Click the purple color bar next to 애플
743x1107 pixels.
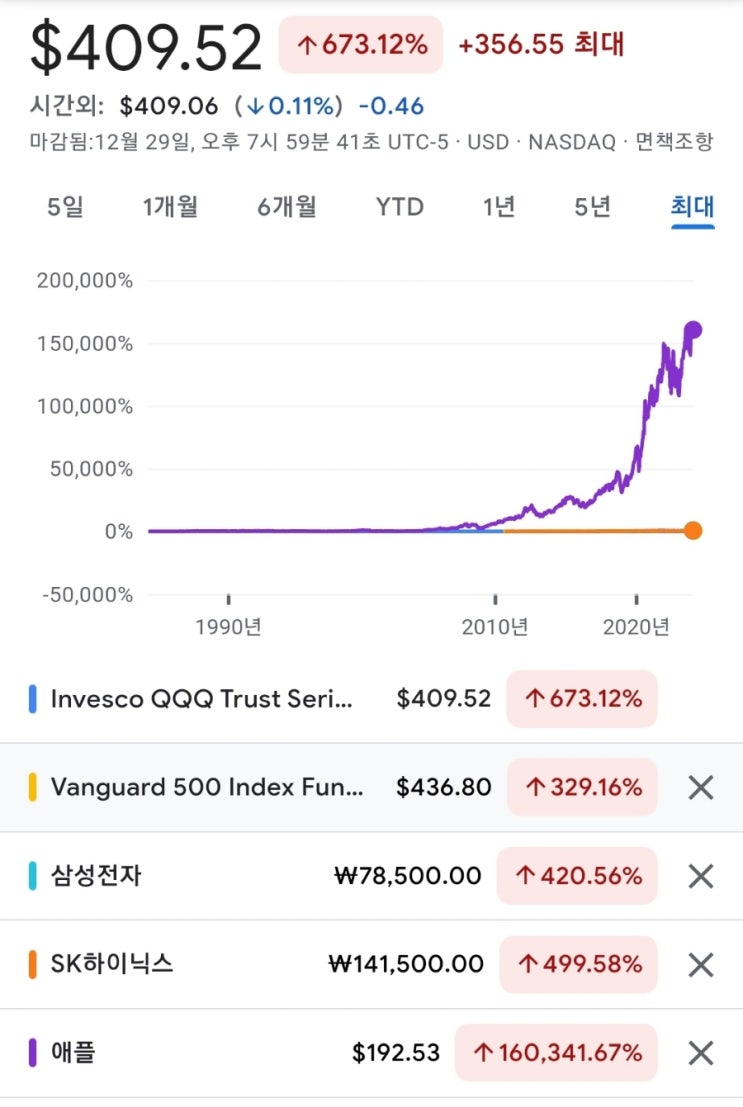[x=30, y=1052]
